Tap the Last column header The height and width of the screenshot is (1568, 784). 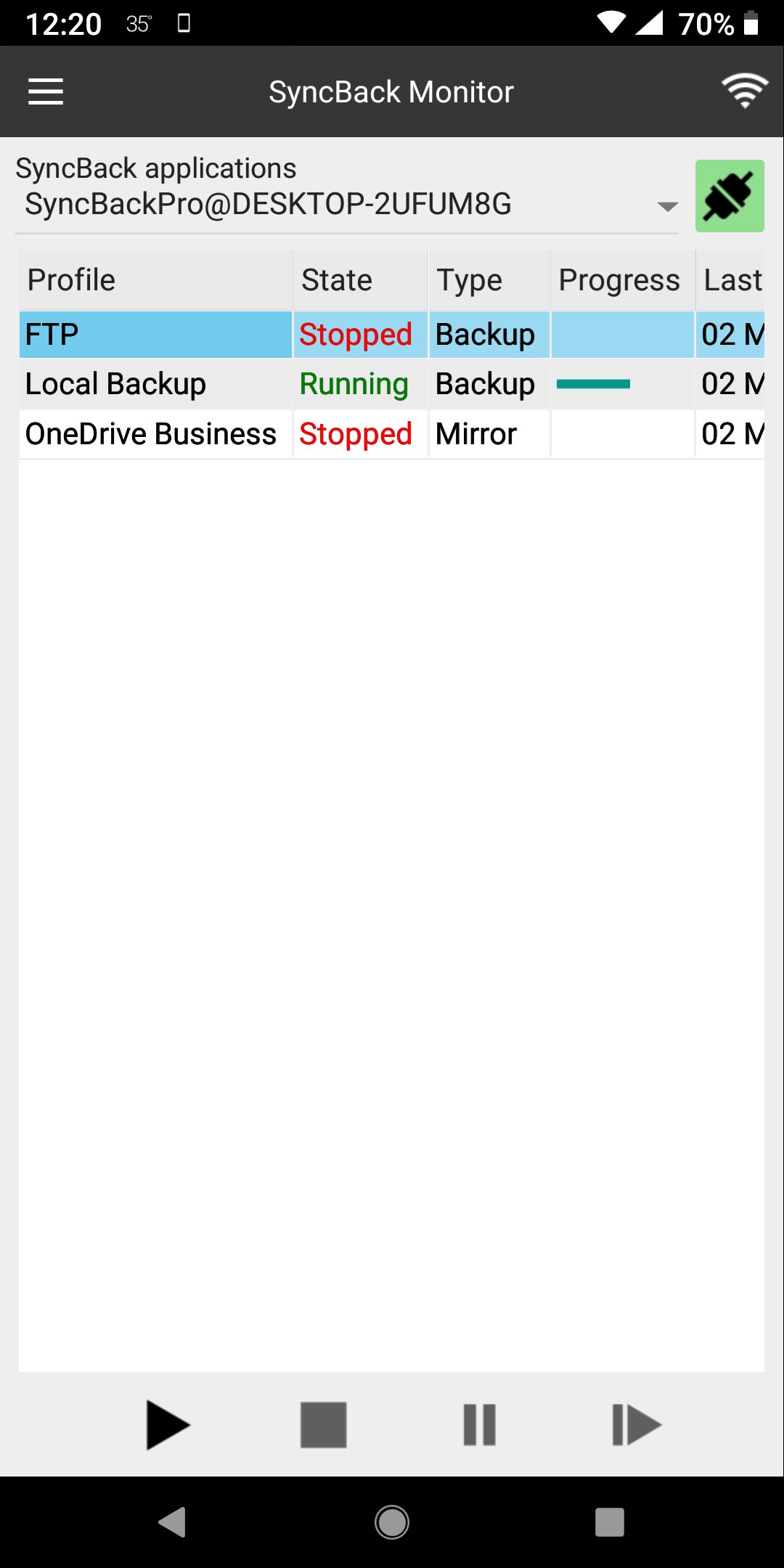coord(733,279)
